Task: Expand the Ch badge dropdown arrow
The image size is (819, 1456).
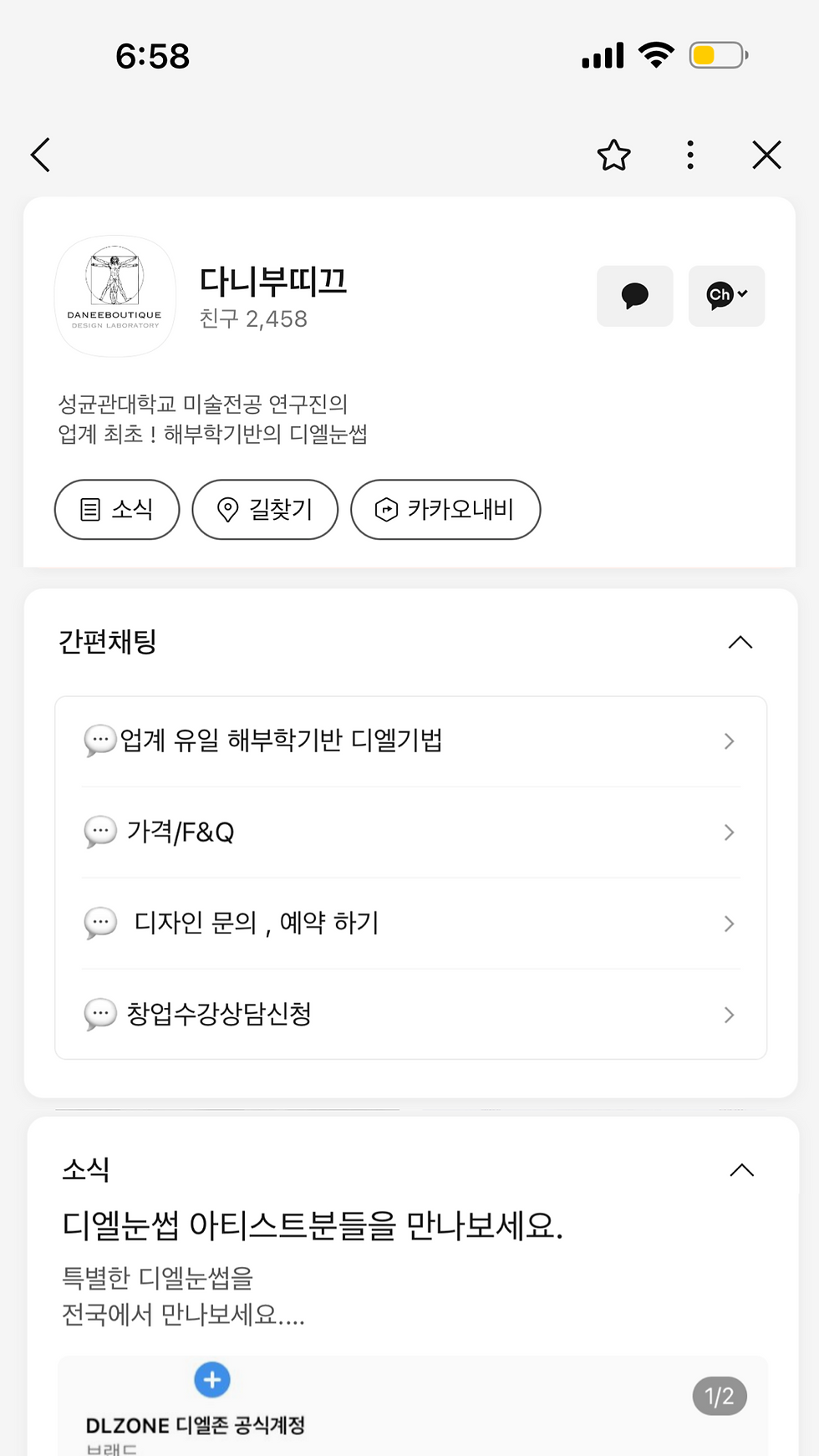Action: click(x=744, y=294)
